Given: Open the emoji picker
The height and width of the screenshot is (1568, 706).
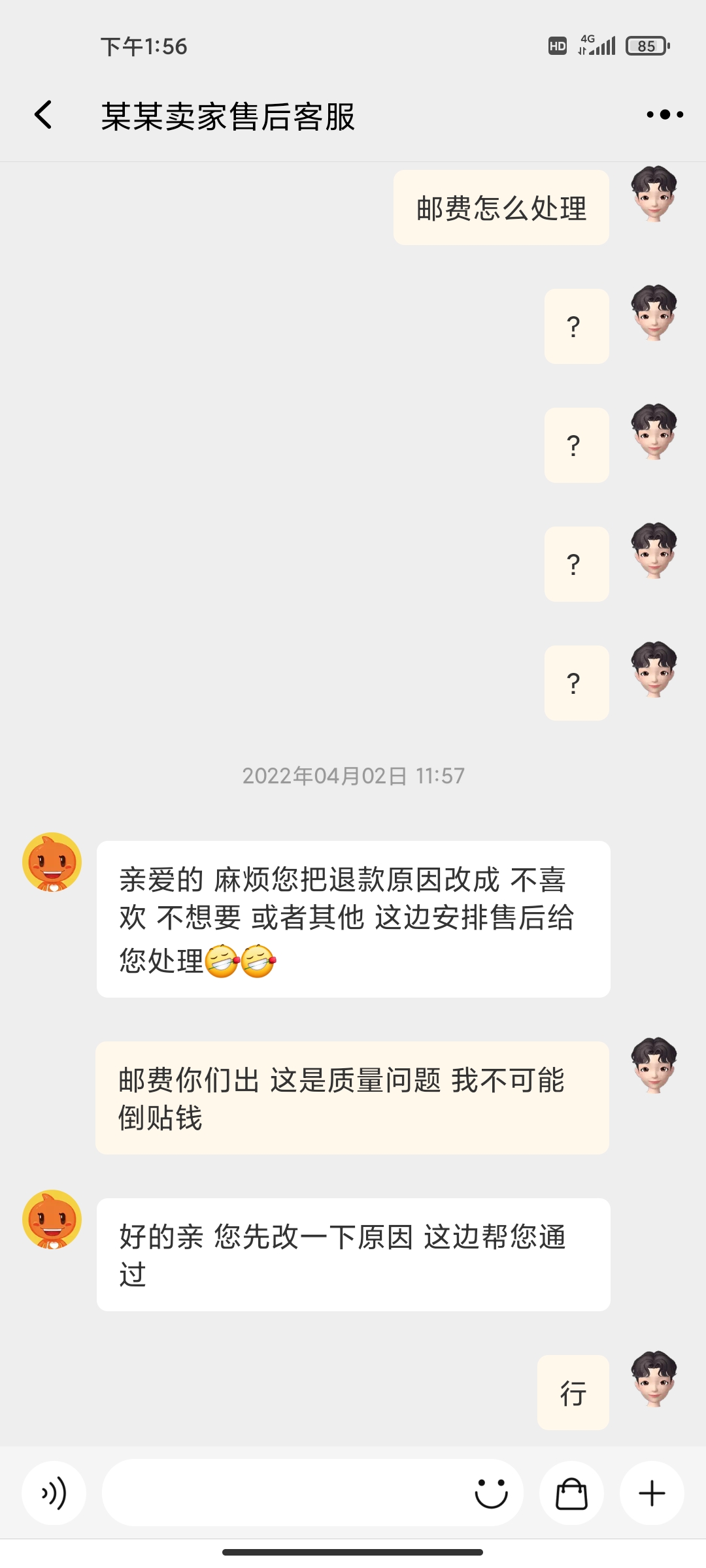Looking at the screenshot, I should [492, 1493].
